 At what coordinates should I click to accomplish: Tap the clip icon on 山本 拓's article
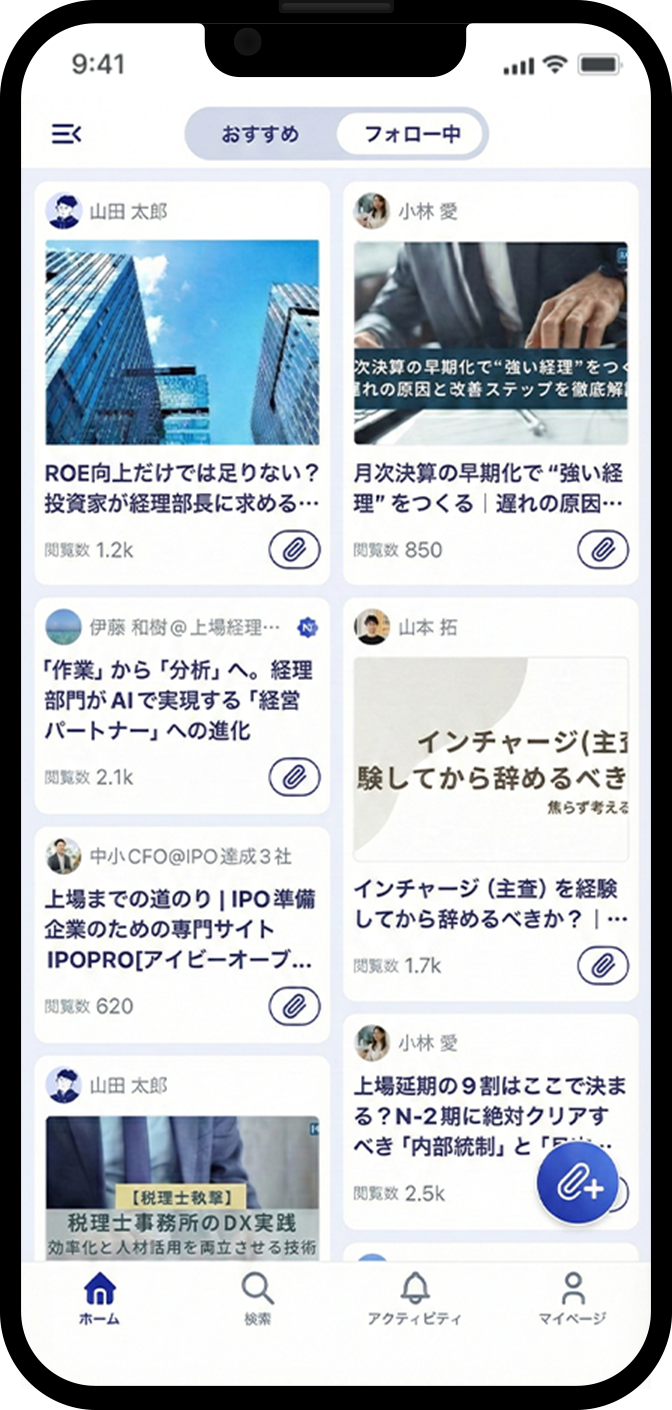pos(602,965)
